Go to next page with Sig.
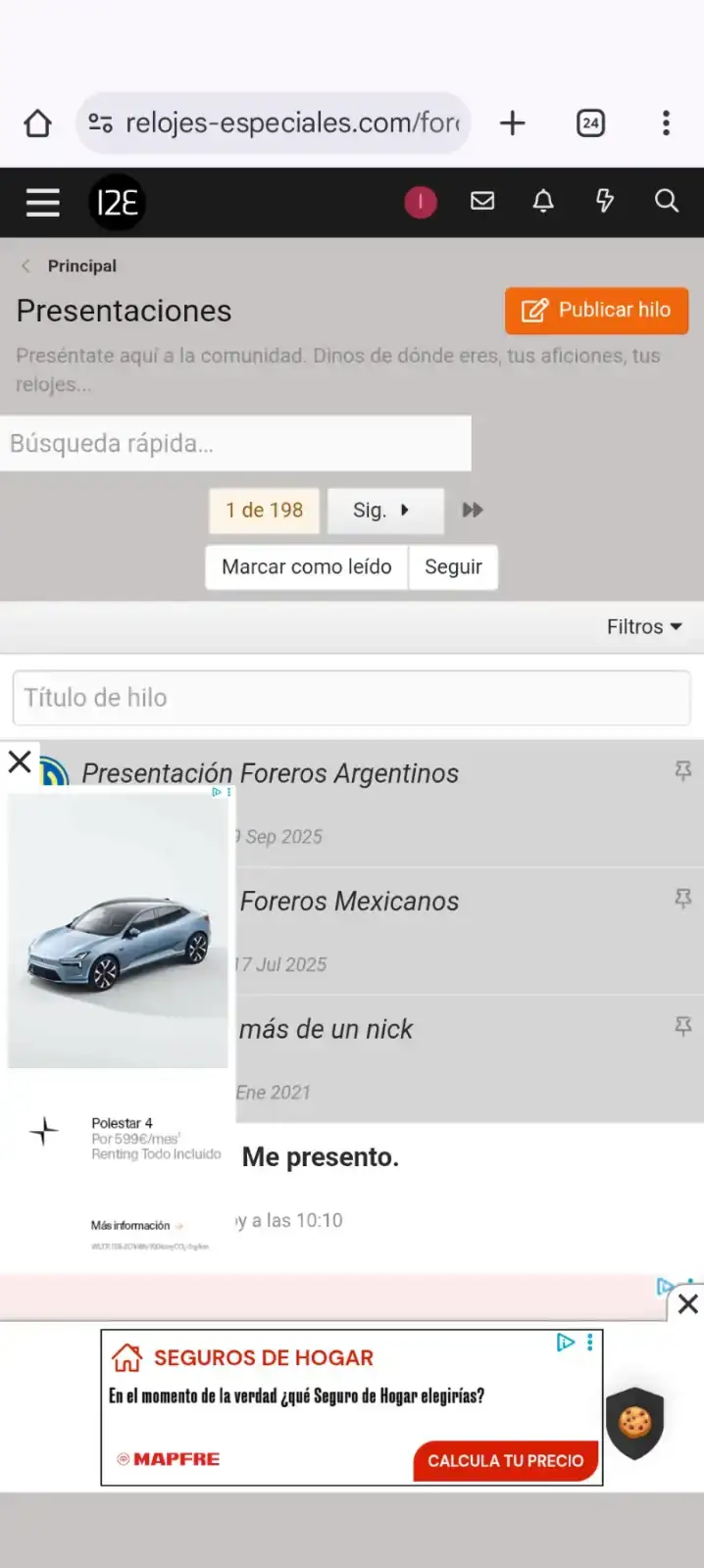Viewport: 704px width, 1568px height. (x=384, y=511)
